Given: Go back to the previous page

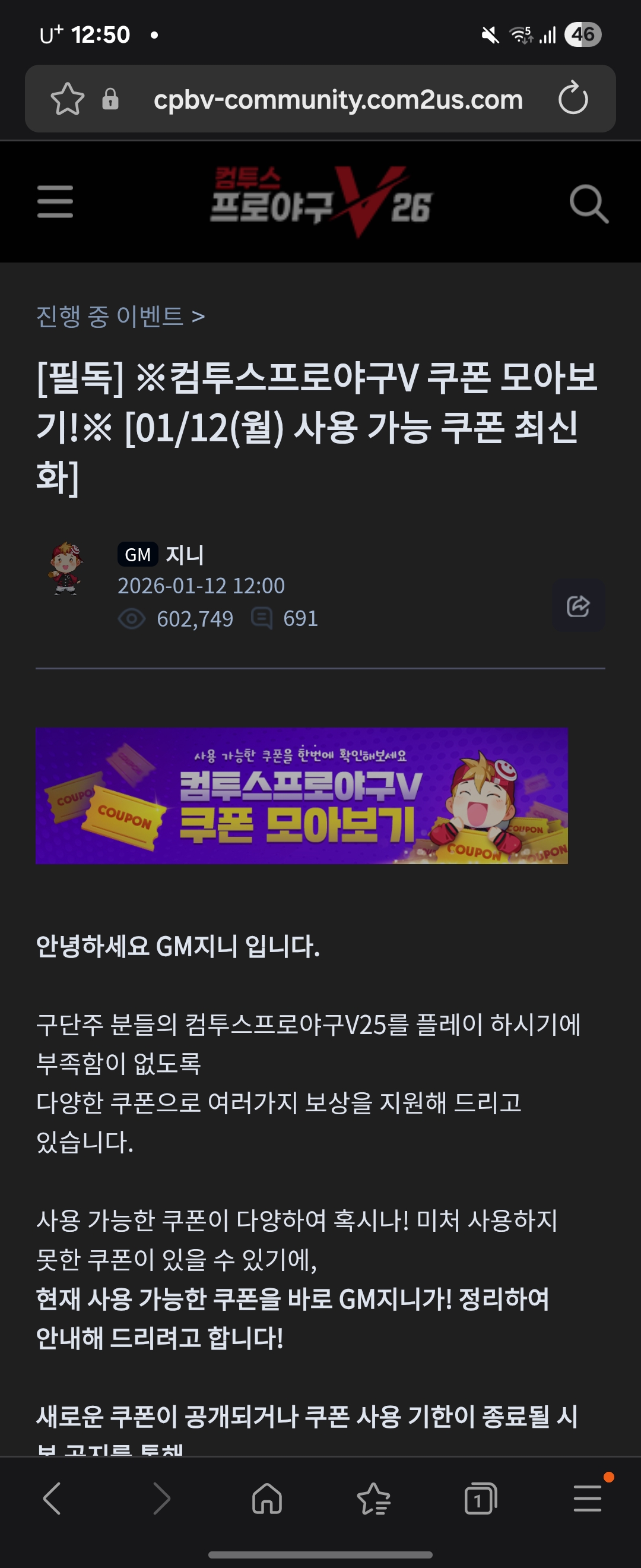Looking at the screenshot, I should click(52, 1499).
